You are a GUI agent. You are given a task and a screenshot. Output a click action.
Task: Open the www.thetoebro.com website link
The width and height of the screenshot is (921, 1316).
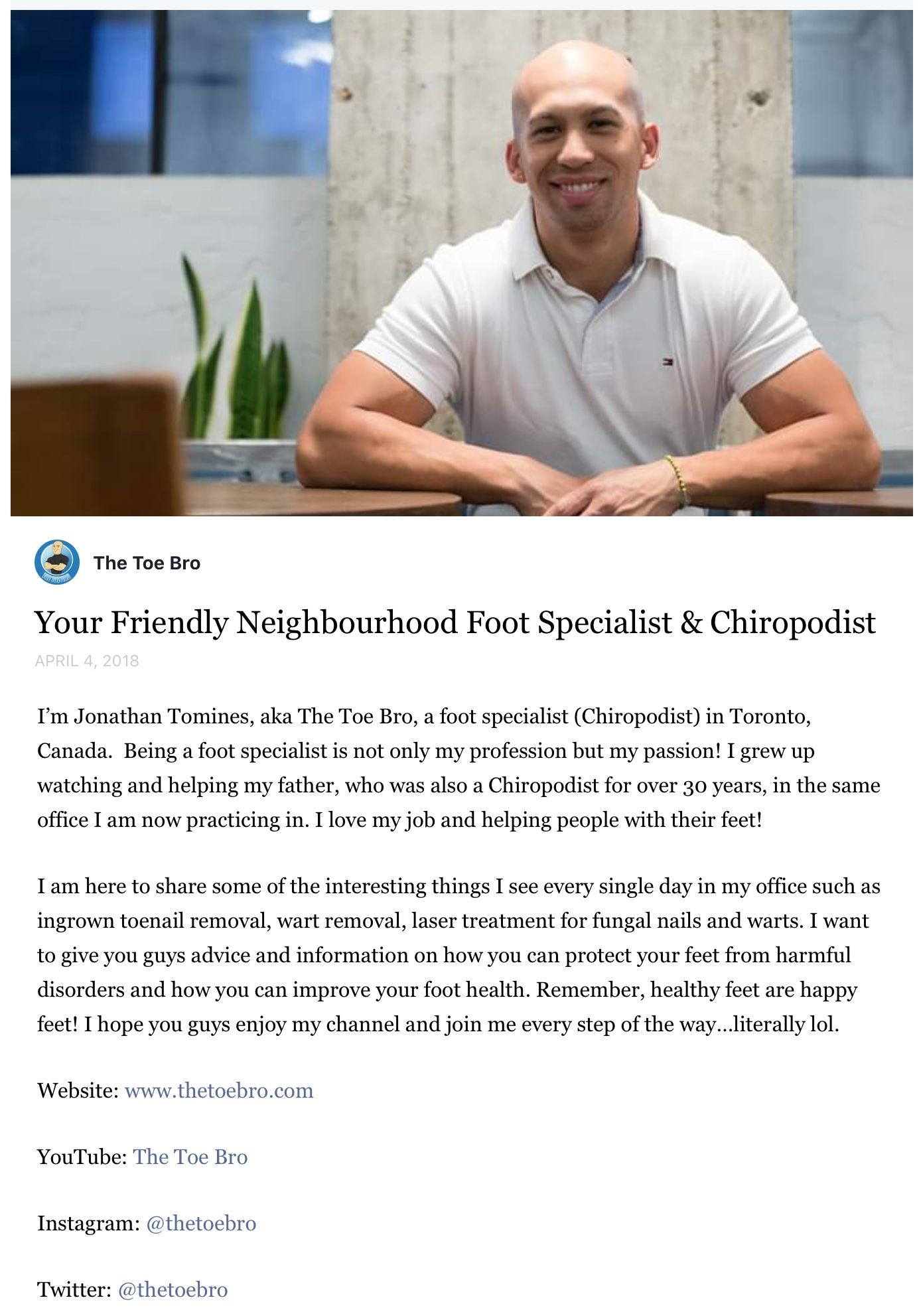[x=218, y=1090]
